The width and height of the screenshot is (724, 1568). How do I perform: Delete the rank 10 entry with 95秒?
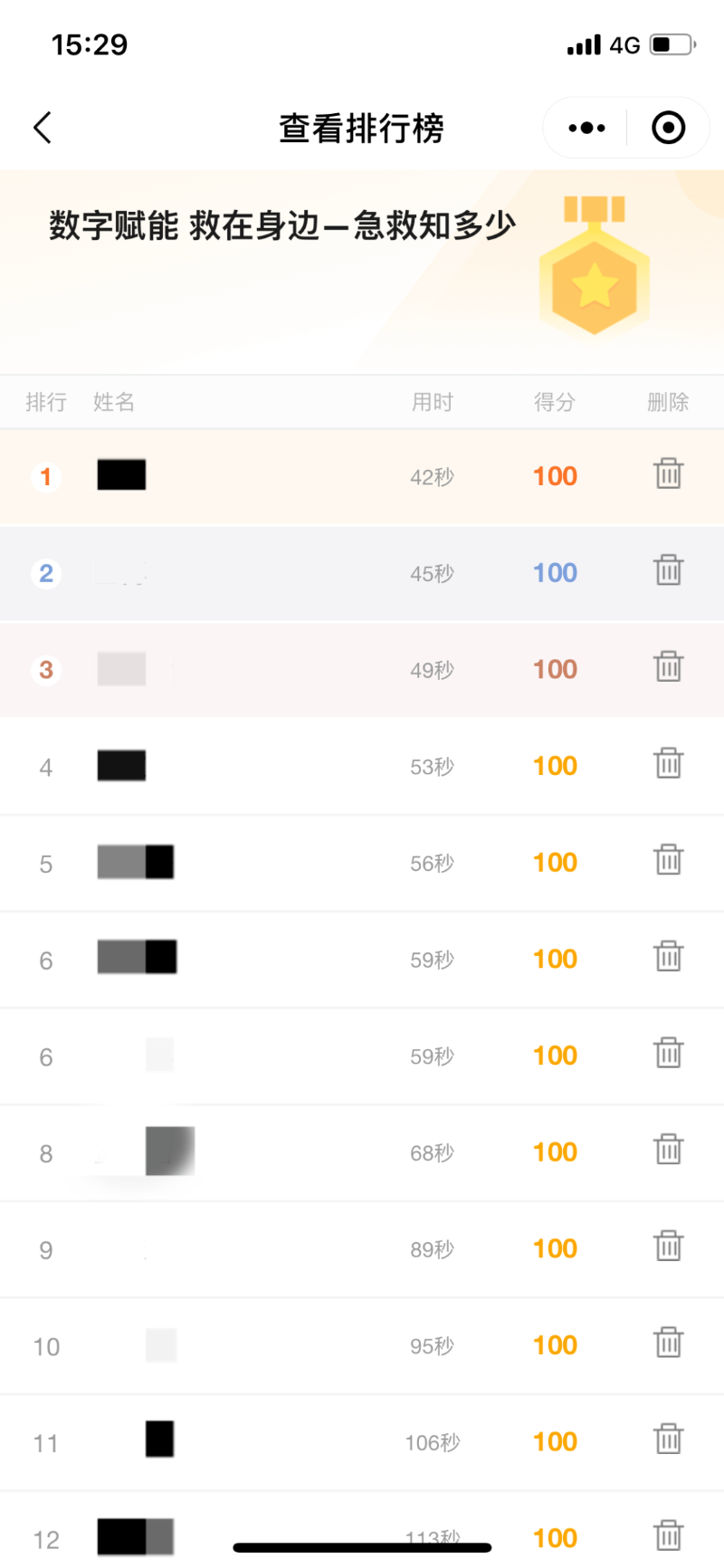[669, 1343]
